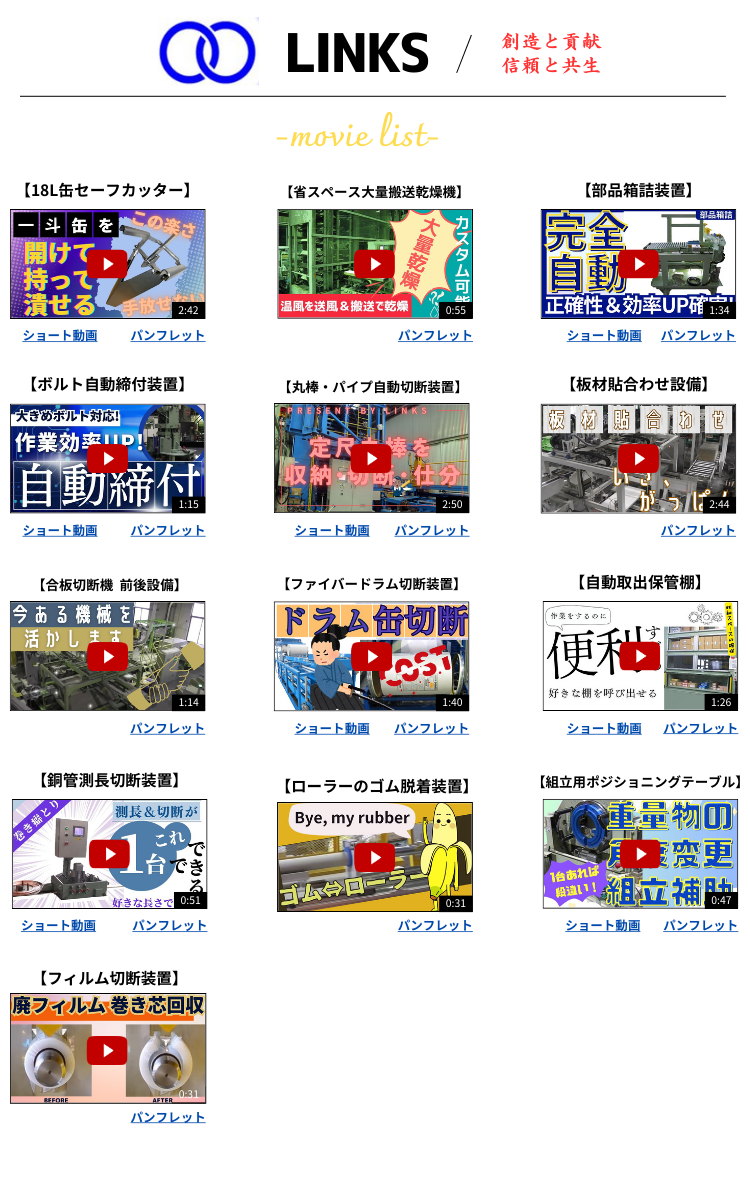Open ショート動画 under 丸棒・パイプ自動切断装置

332,530
